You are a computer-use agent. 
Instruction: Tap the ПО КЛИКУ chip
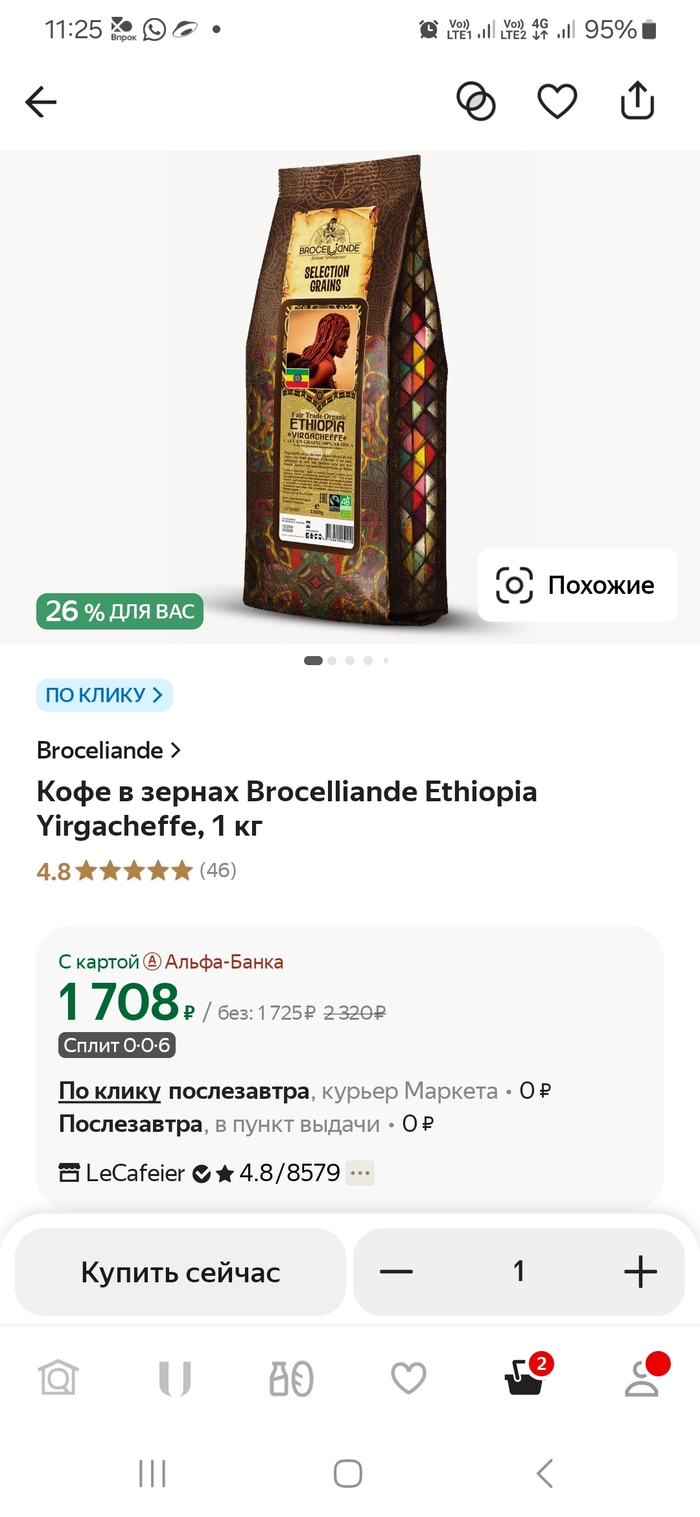click(x=104, y=695)
